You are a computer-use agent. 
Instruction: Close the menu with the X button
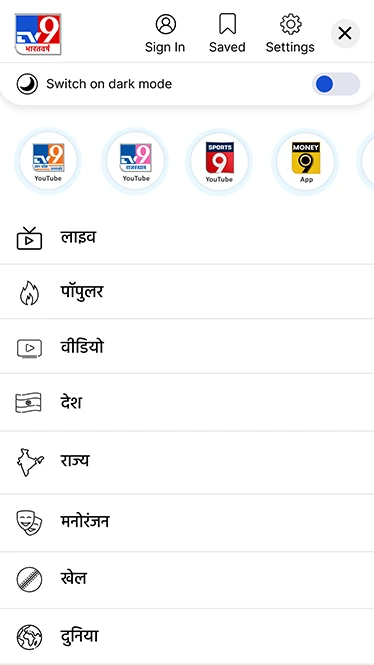tap(345, 34)
